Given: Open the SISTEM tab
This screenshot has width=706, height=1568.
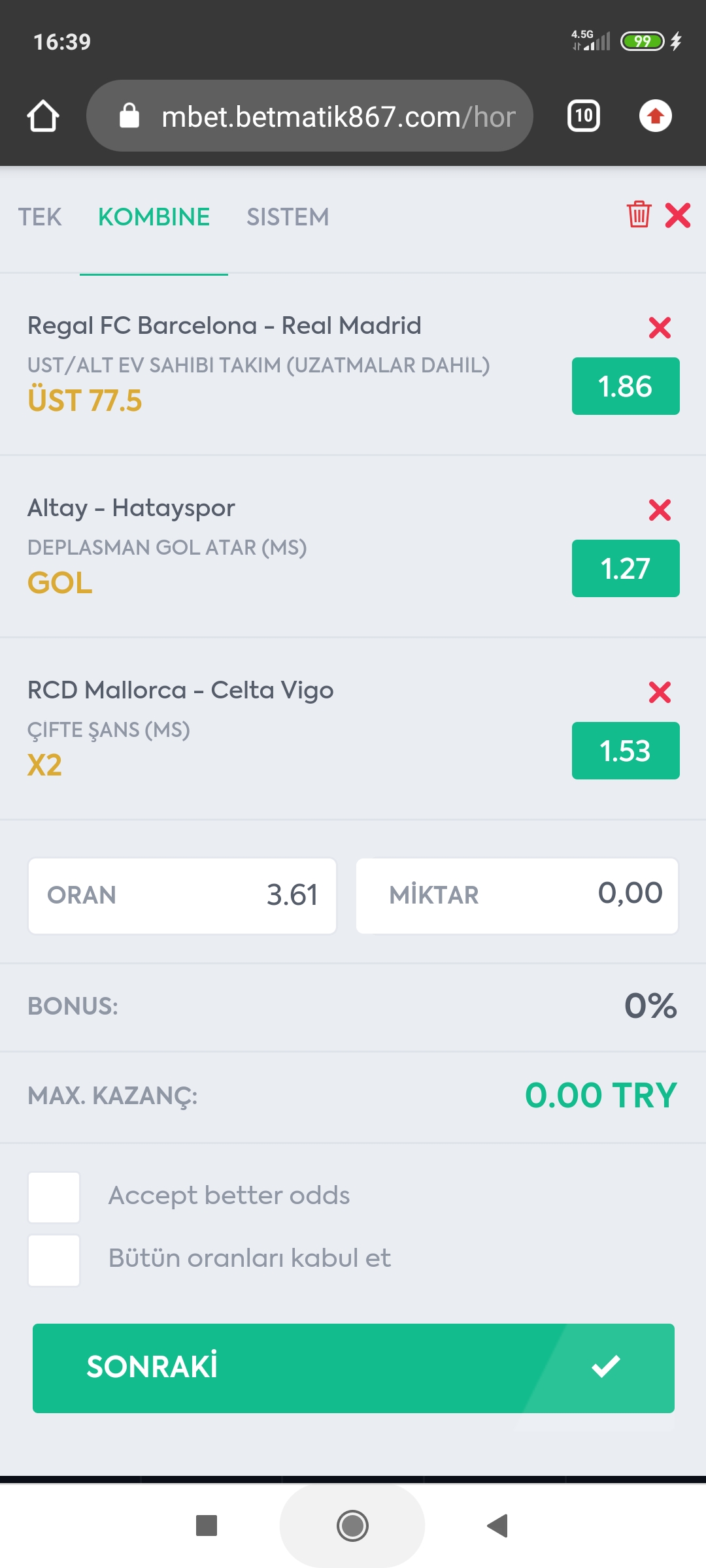Looking at the screenshot, I should click(288, 217).
